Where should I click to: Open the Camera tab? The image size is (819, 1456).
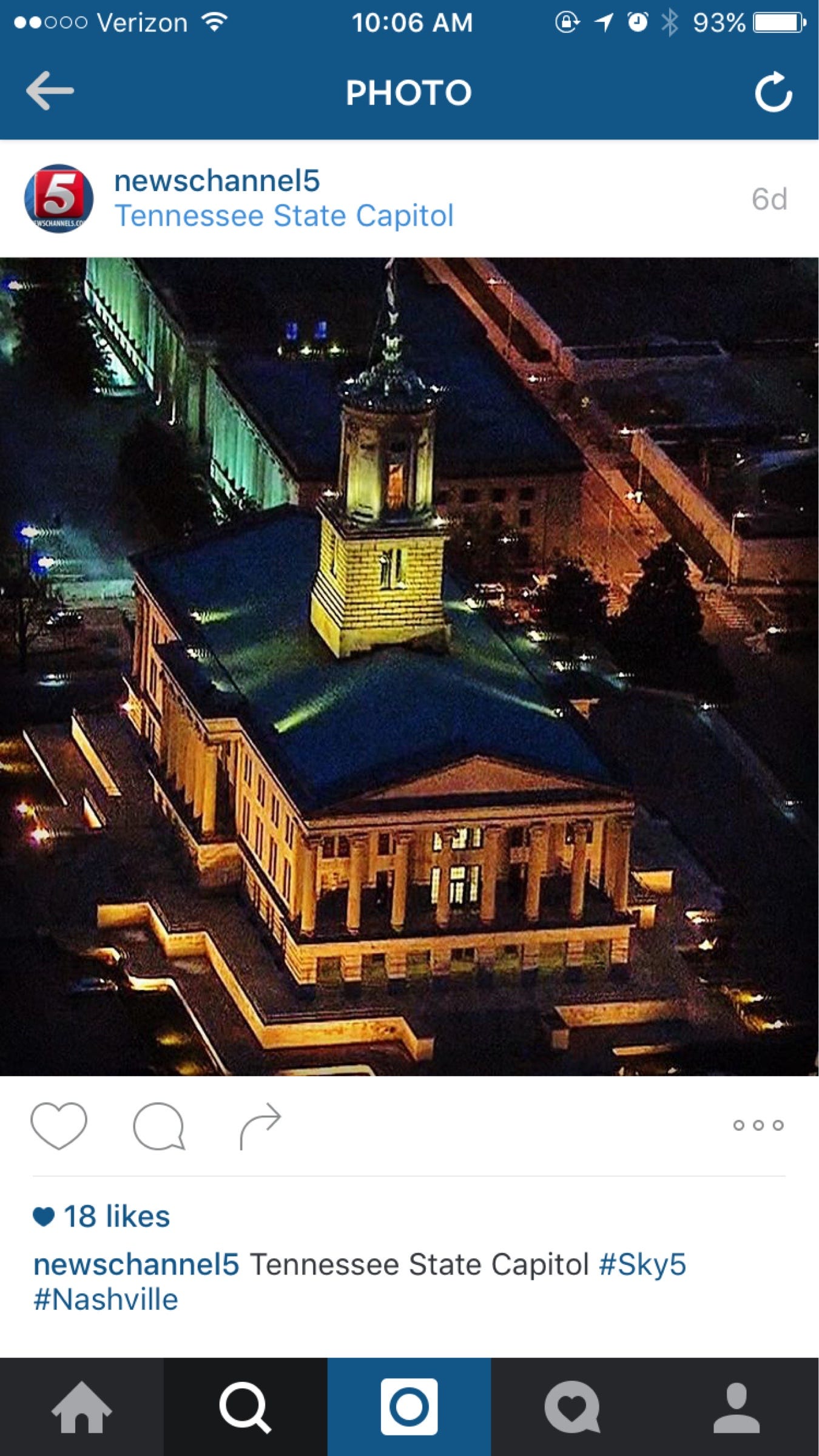click(x=409, y=1407)
